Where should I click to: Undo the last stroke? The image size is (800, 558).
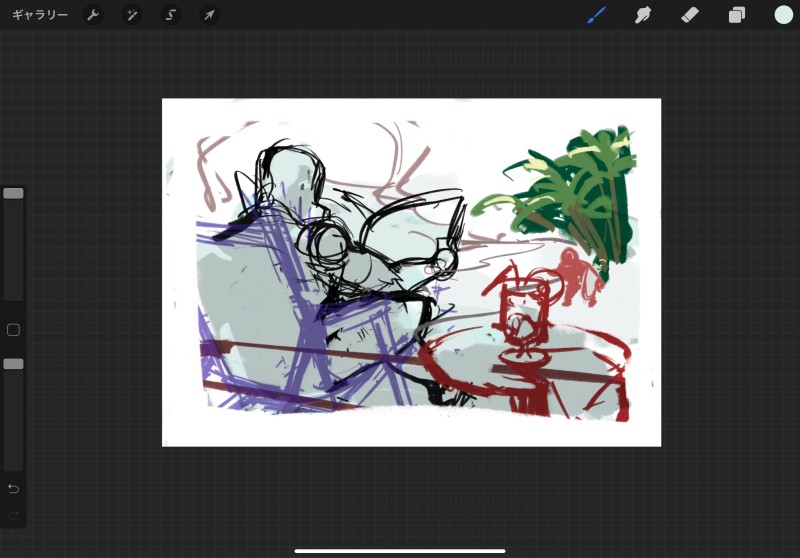coord(13,488)
